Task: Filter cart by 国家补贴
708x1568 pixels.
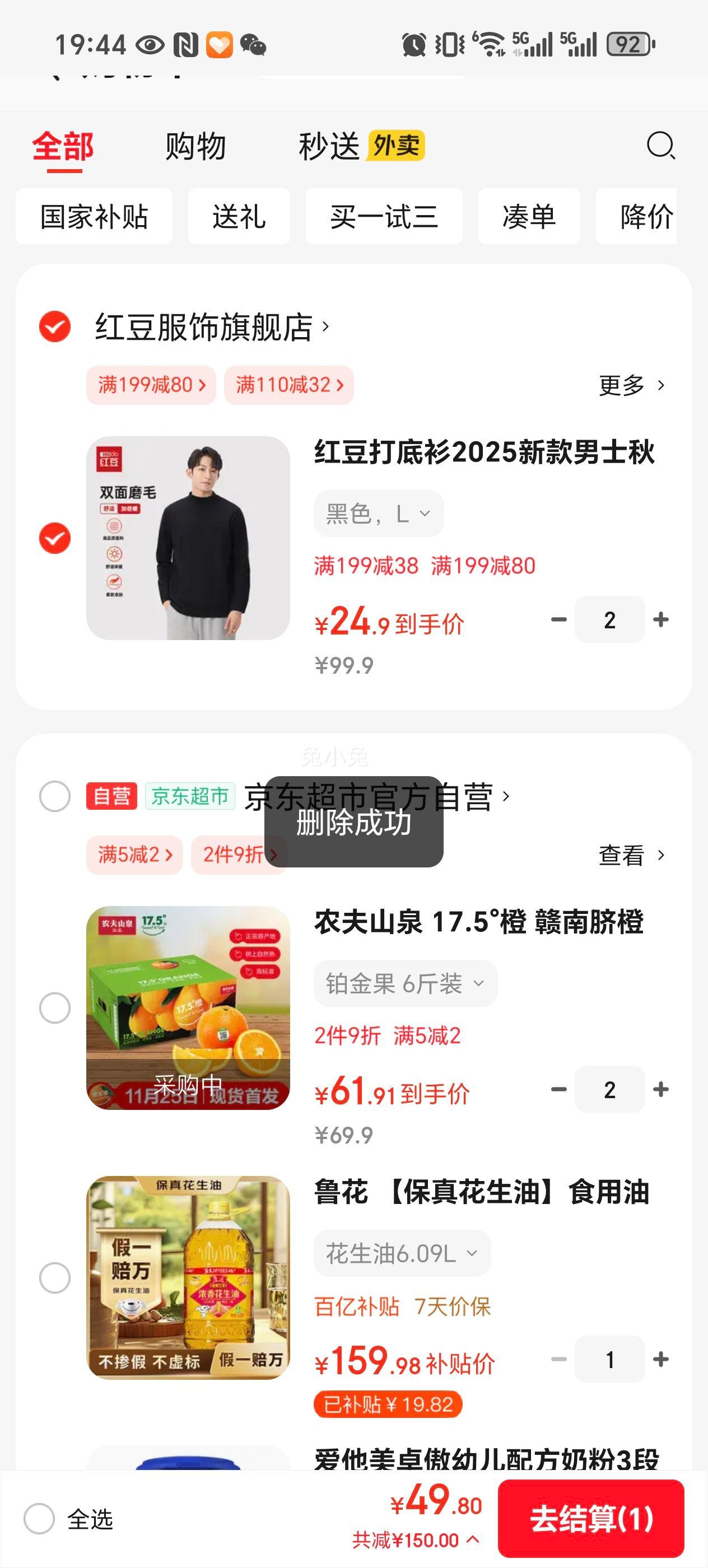Action: pyautogui.click(x=94, y=217)
